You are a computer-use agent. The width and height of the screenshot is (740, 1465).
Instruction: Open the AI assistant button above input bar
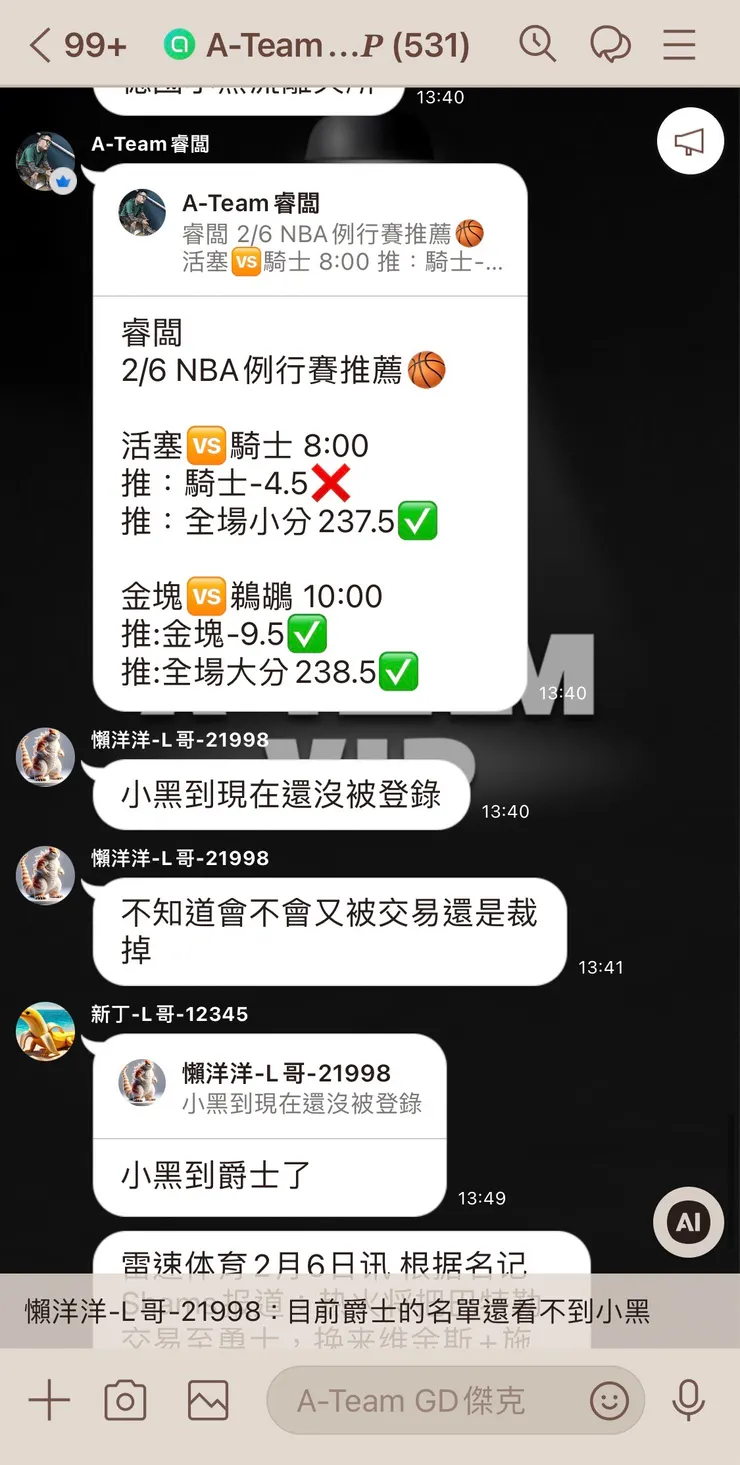(687, 1221)
